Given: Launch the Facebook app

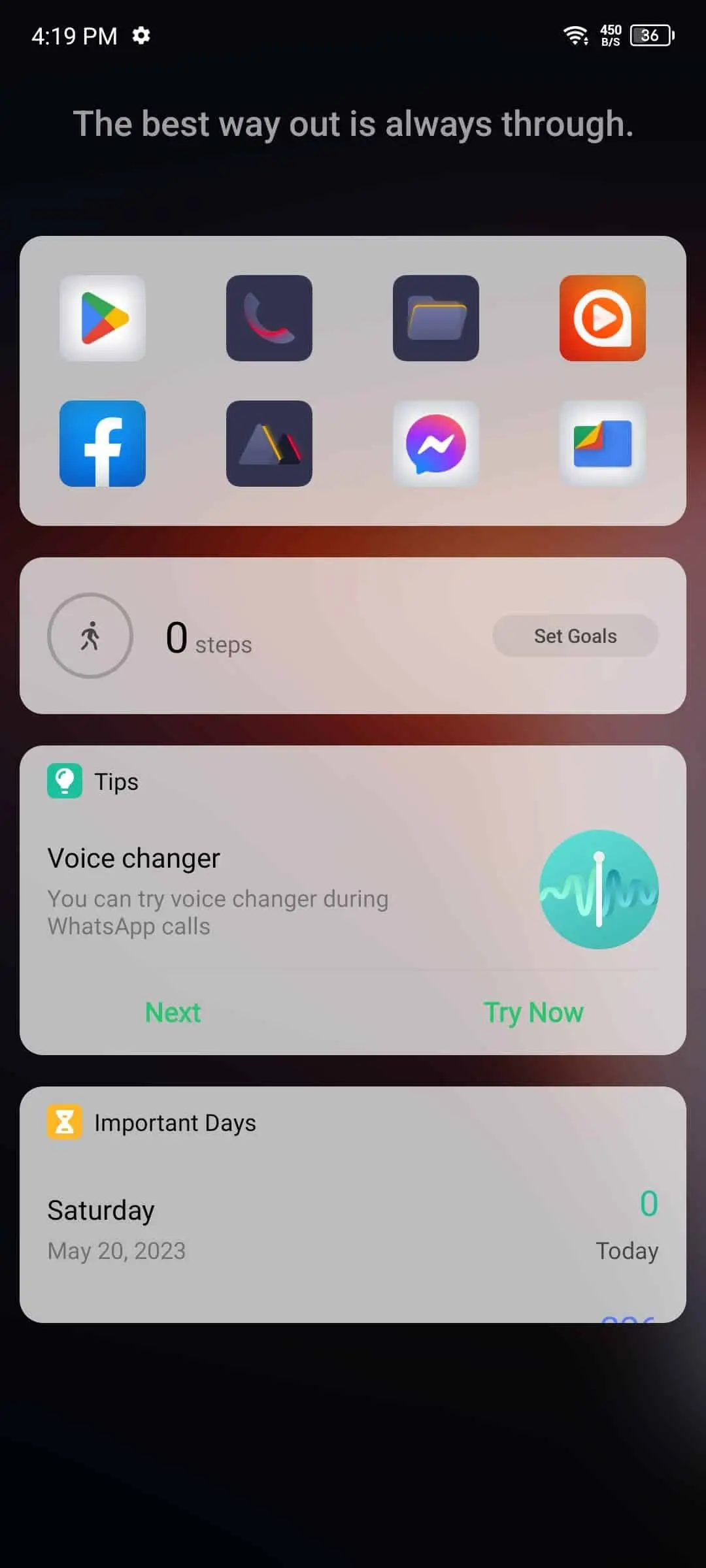Looking at the screenshot, I should click(103, 444).
